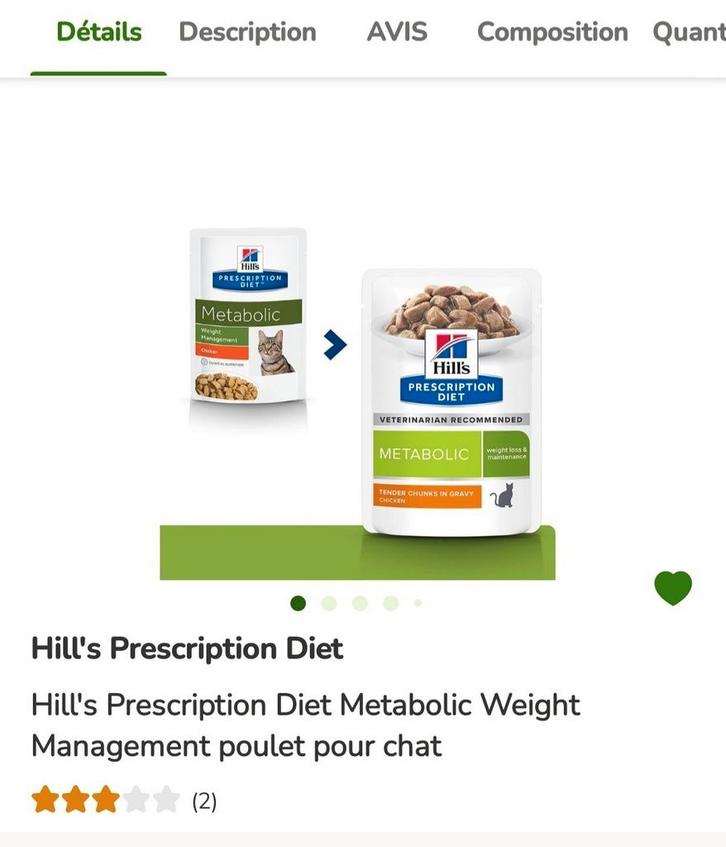Screen dimensions: 726x847
Task: Show the partially visible Quant tab
Action: click(689, 32)
